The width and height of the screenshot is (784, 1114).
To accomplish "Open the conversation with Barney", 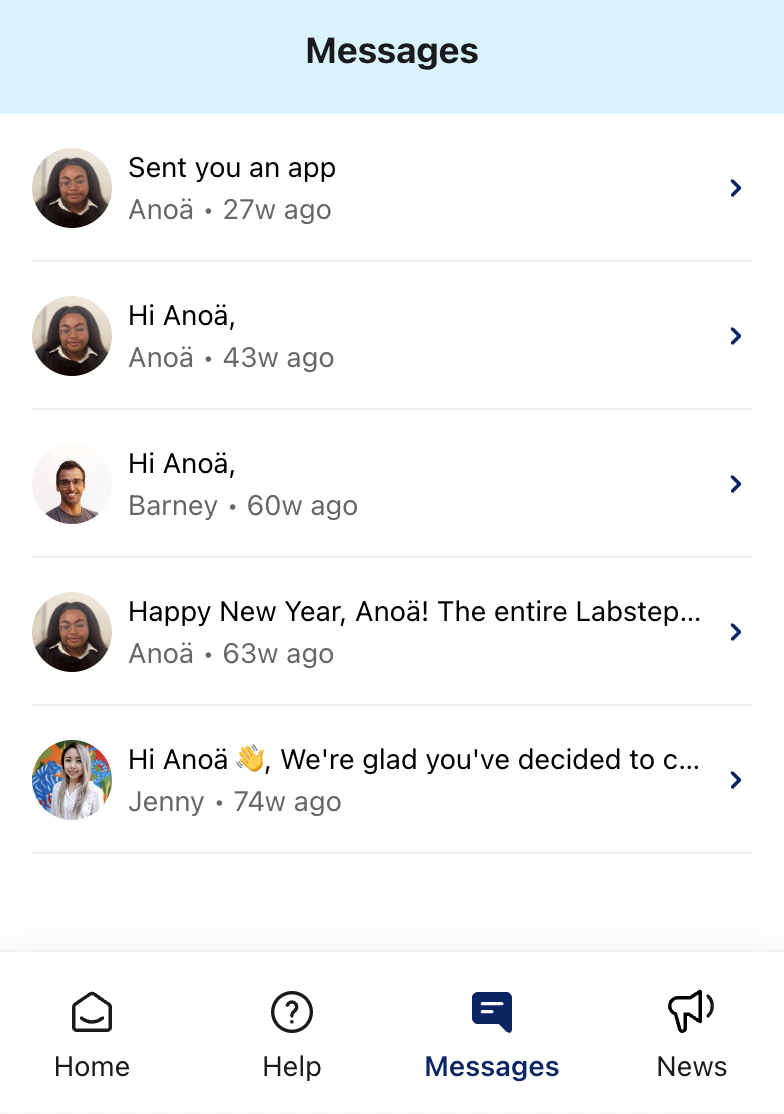I will 392,484.
